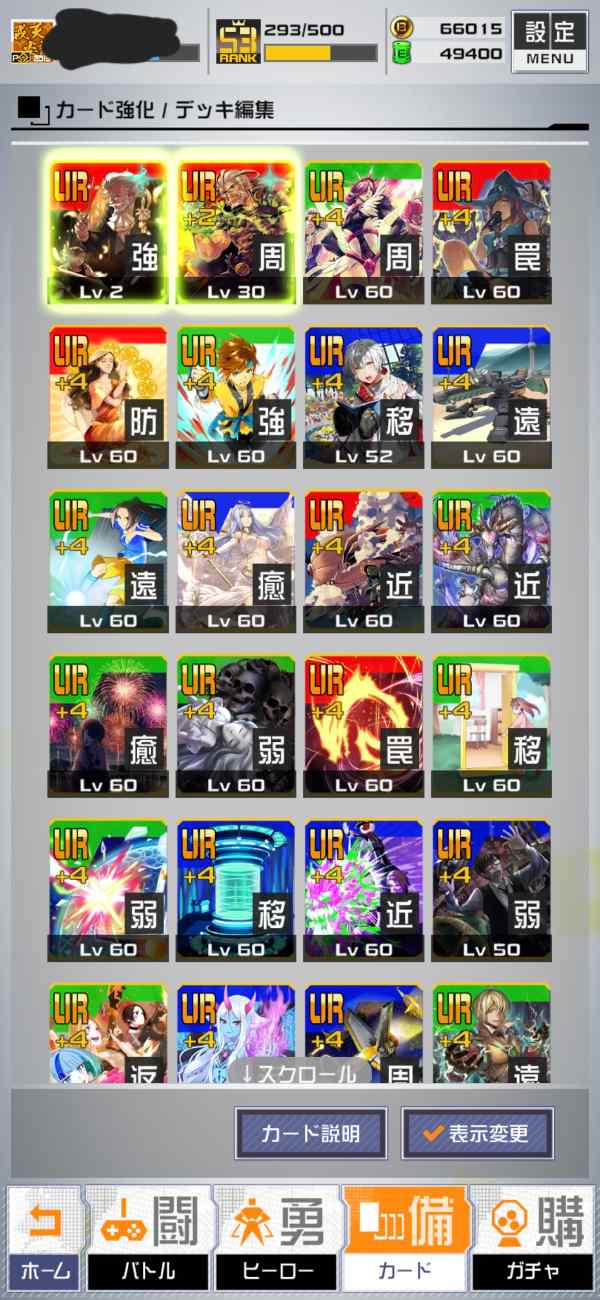Screen dimensions: 600x1300
Task: Open the skulls 弱 card
Action: coord(236,726)
